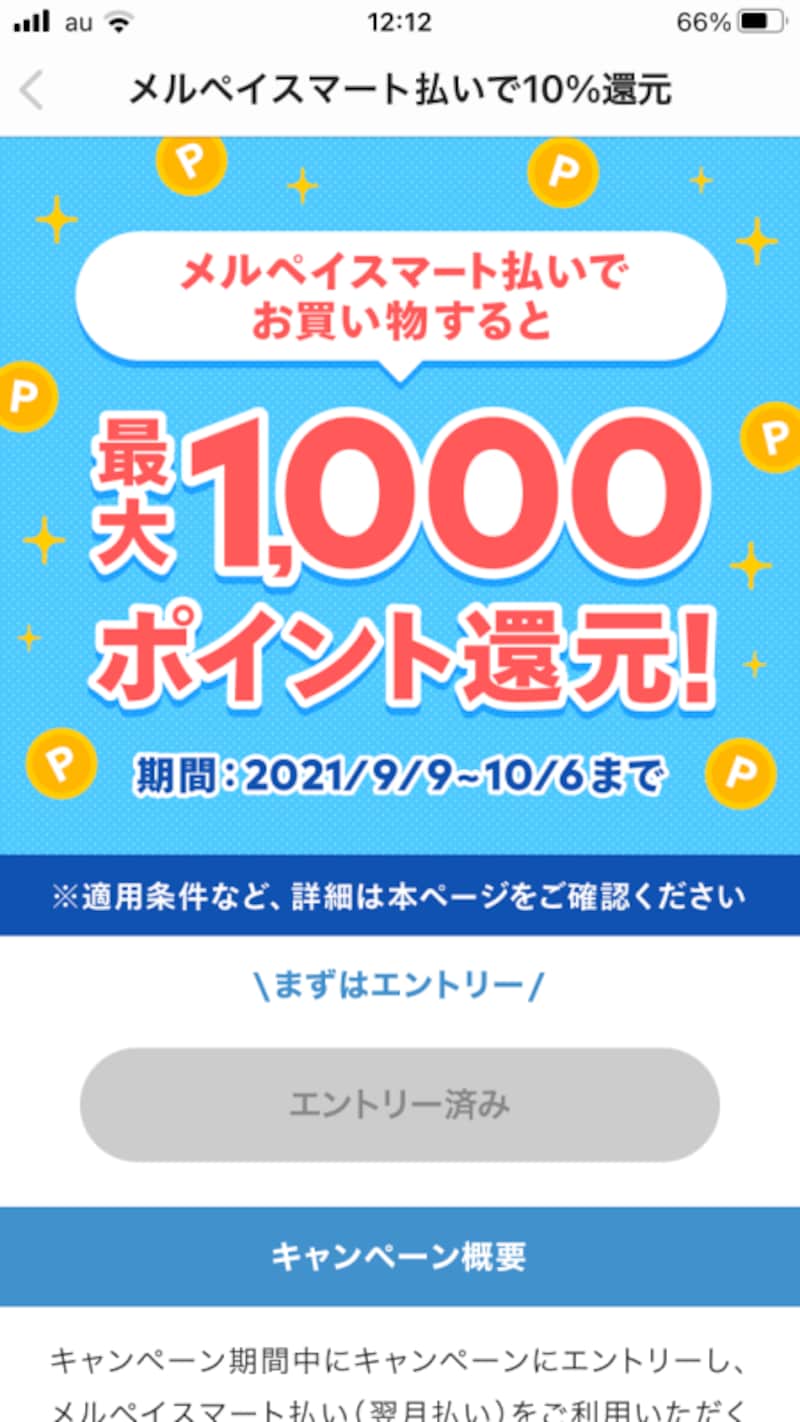Tap the speech bubble above 最大1,000
The image size is (800, 1422).
click(x=400, y=293)
